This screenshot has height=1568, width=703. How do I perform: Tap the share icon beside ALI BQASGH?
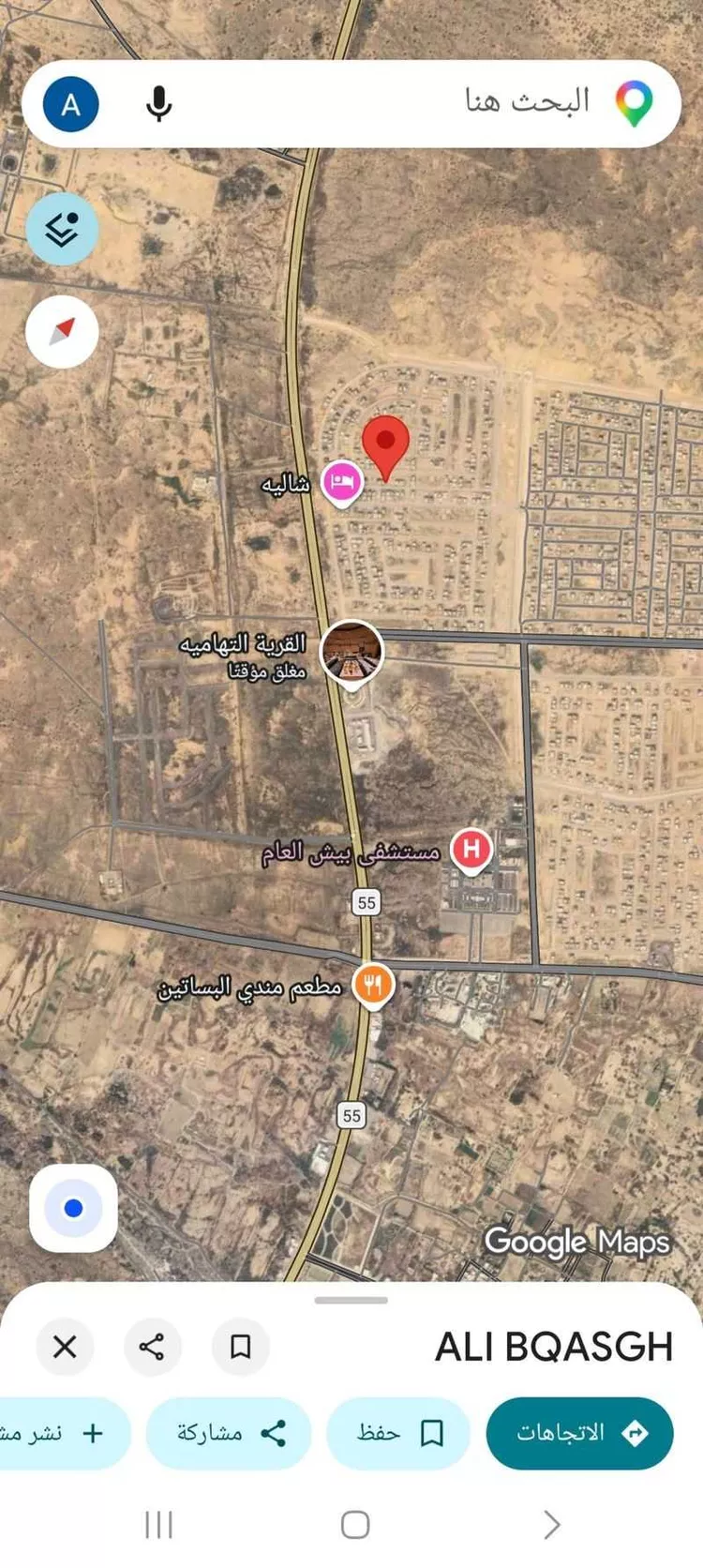tap(153, 1348)
